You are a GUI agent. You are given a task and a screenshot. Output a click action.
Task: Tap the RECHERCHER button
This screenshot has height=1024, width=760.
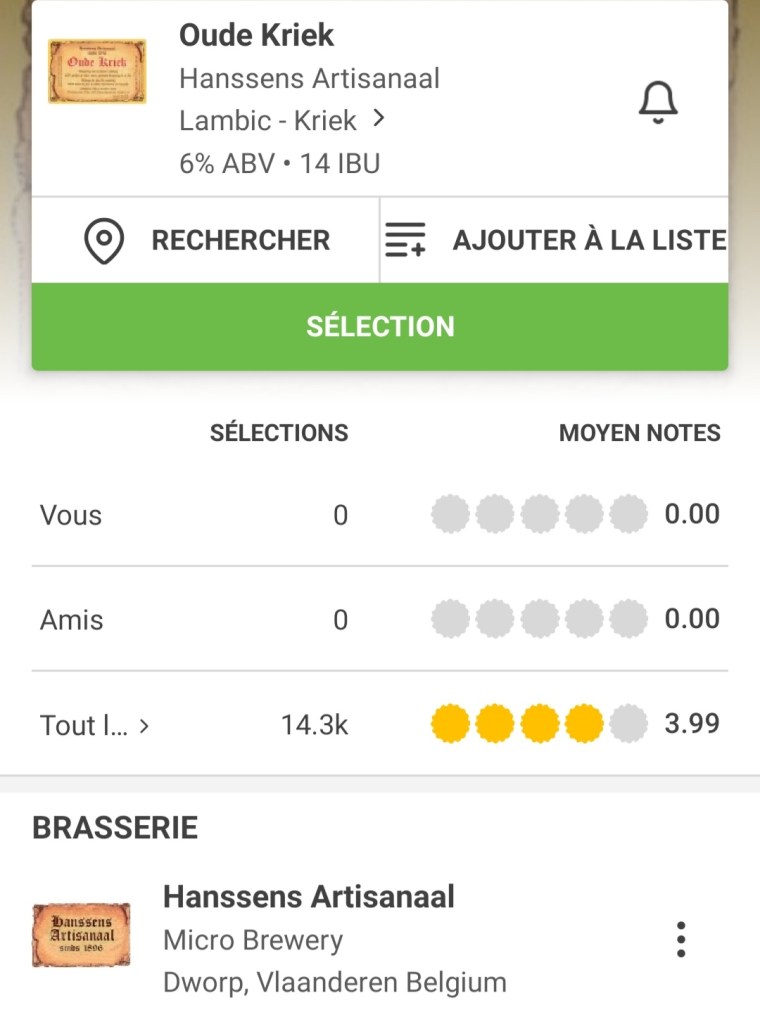(x=206, y=241)
